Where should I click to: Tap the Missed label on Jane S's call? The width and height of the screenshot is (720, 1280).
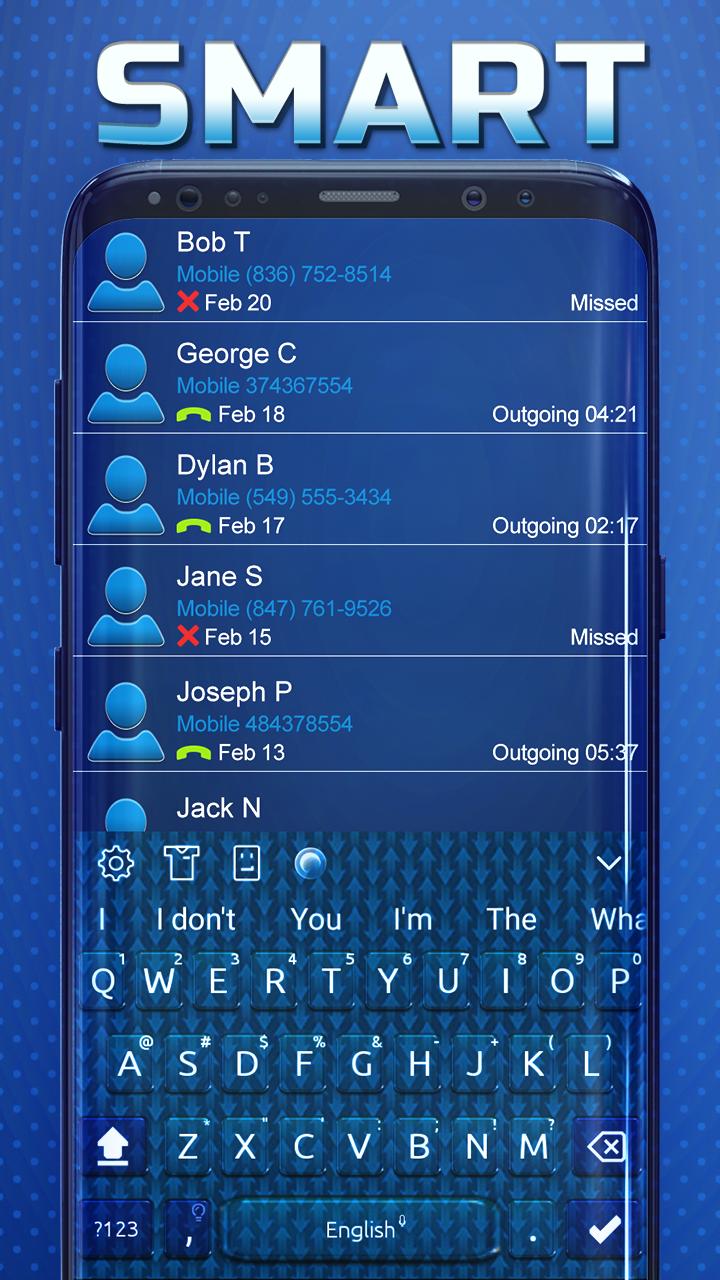tap(604, 637)
